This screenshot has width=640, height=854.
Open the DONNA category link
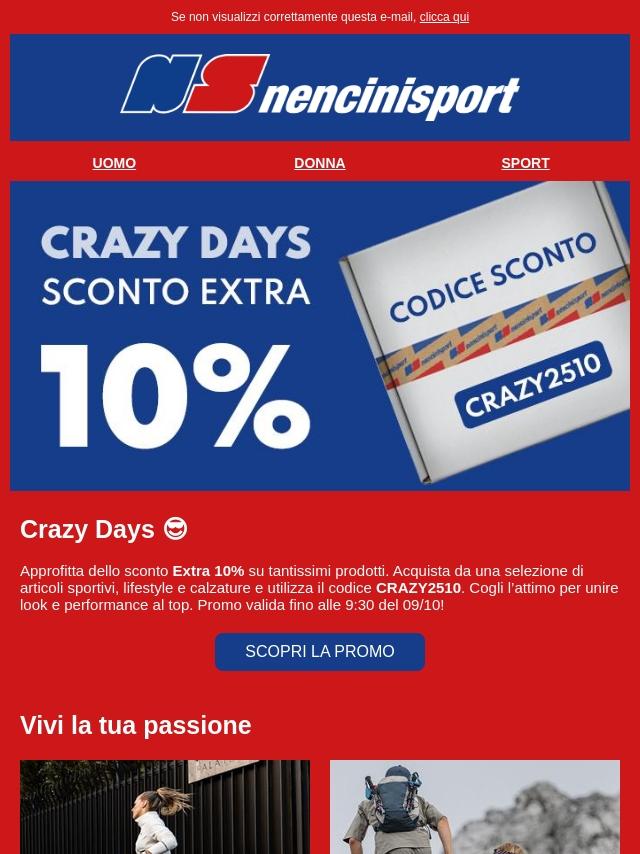click(x=319, y=163)
